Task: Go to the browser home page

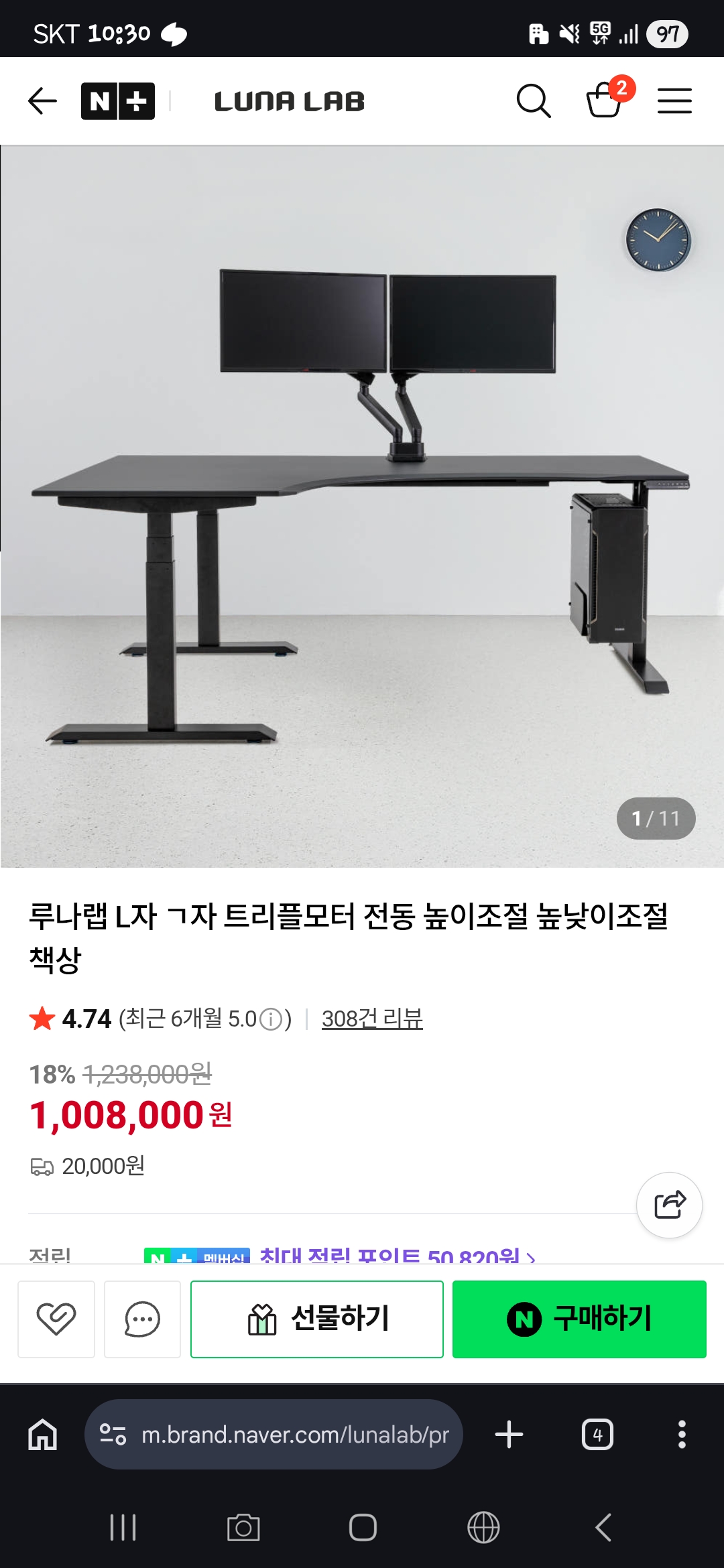Action: pyautogui.click(x=43, y=1435)
